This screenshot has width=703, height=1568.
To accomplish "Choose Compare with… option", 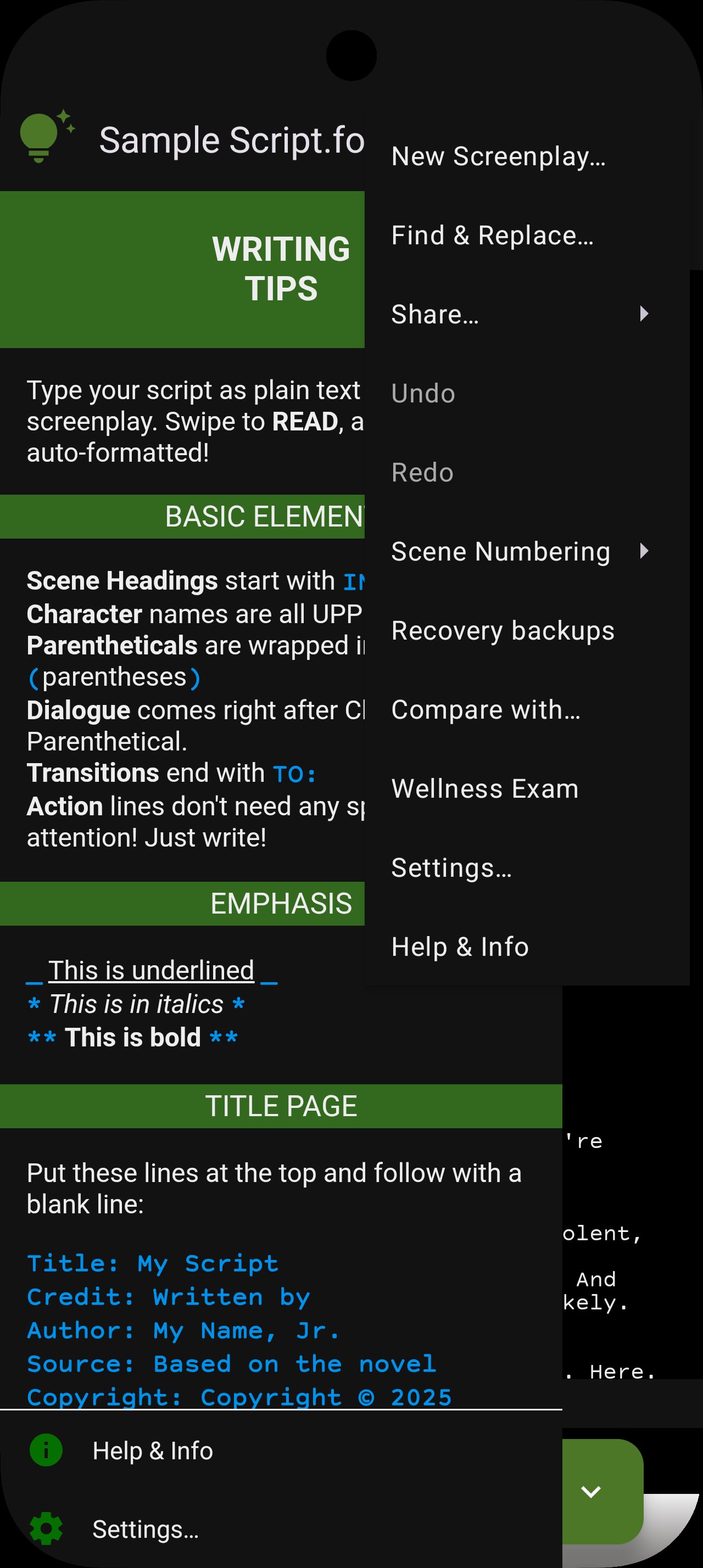I will [486, 710].
